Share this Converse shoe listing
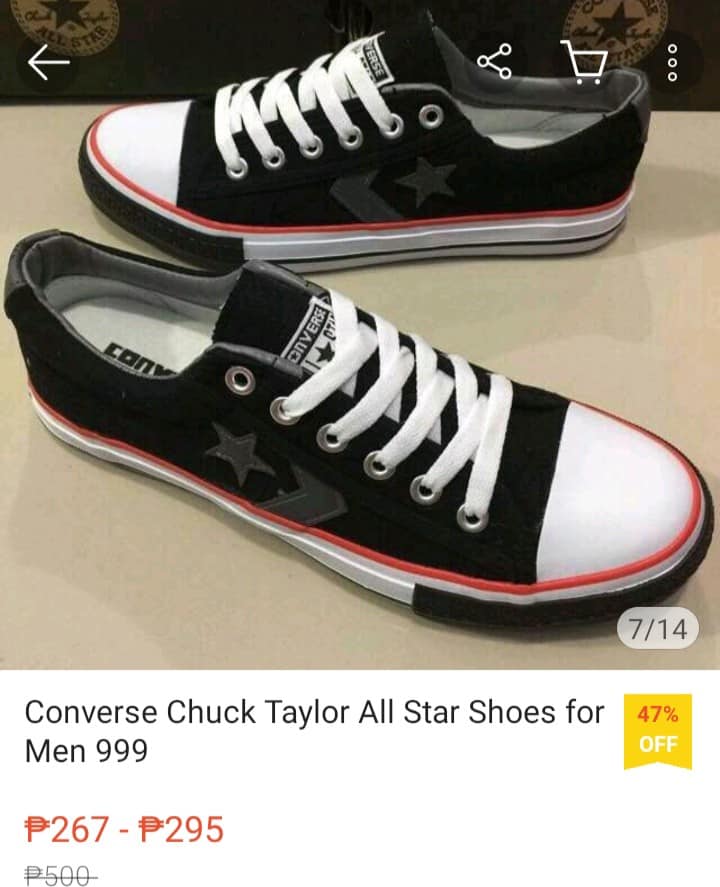The width and height of the screenshot is (720, 887). pos(495,61)
